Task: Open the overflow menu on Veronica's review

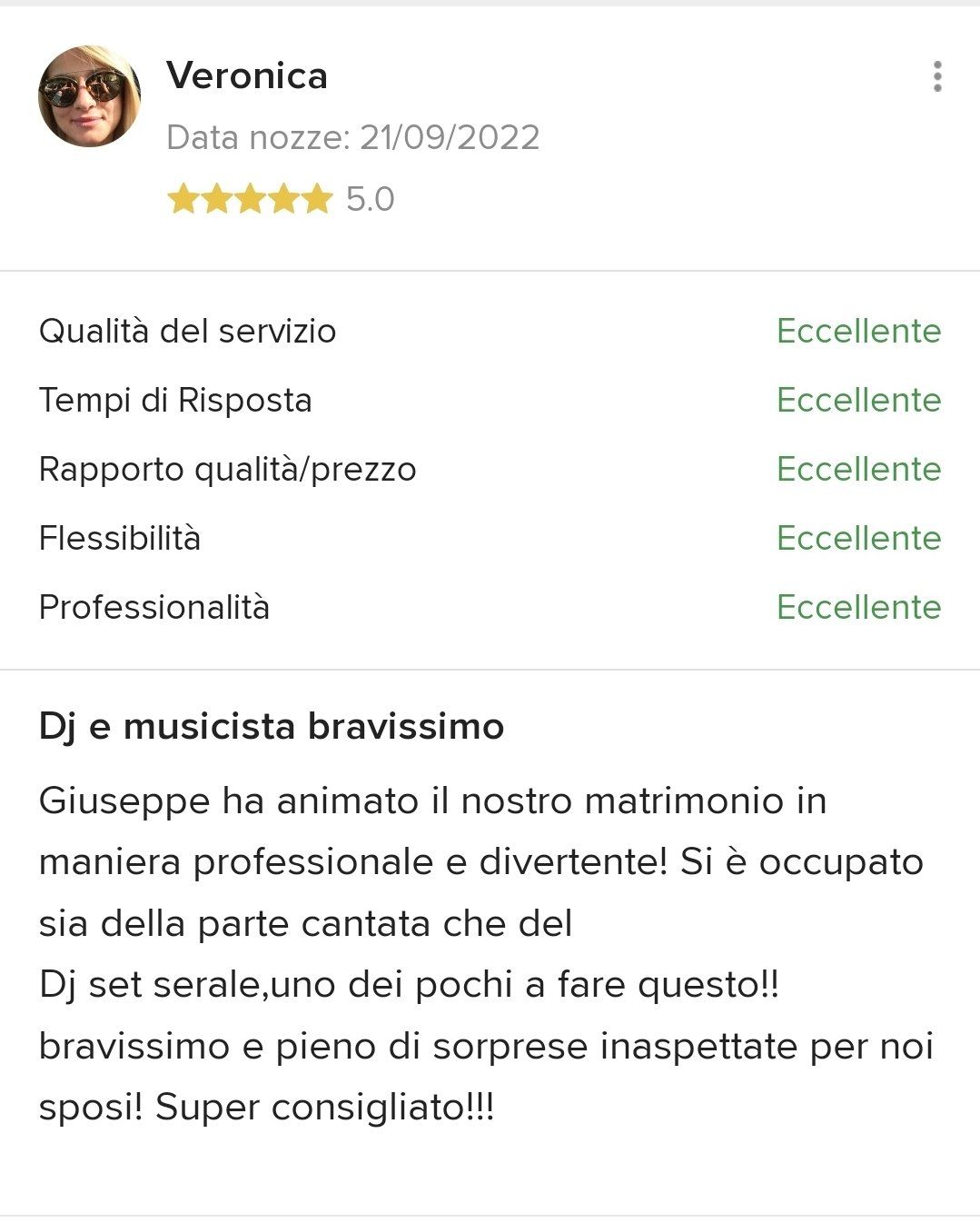Action: click(937, 77)
